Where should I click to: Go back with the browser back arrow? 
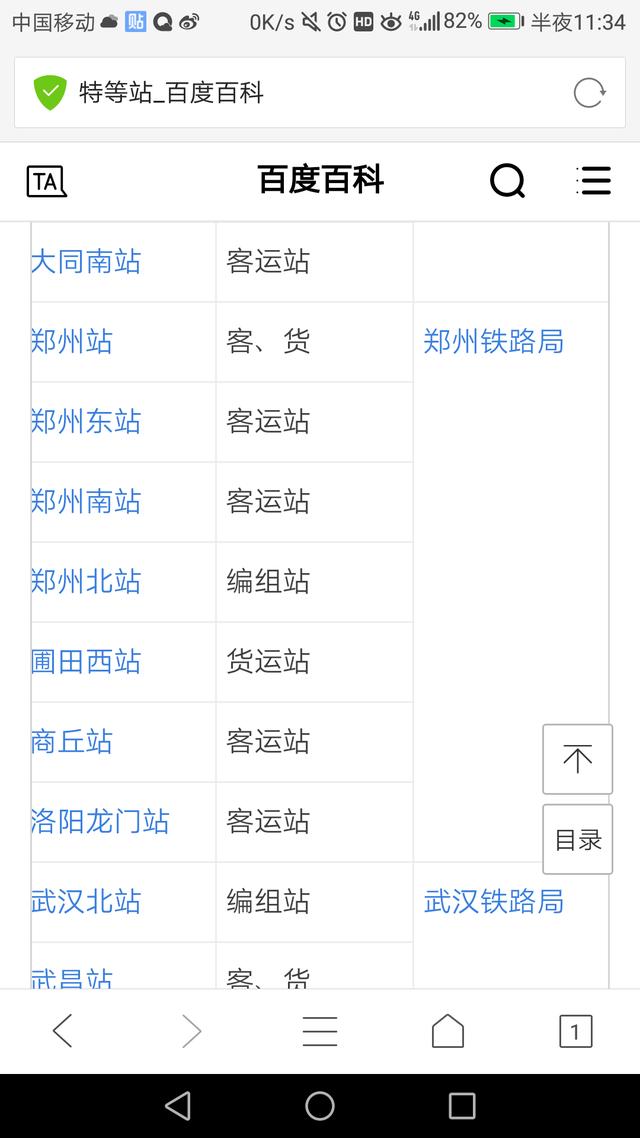[63, 1031]
